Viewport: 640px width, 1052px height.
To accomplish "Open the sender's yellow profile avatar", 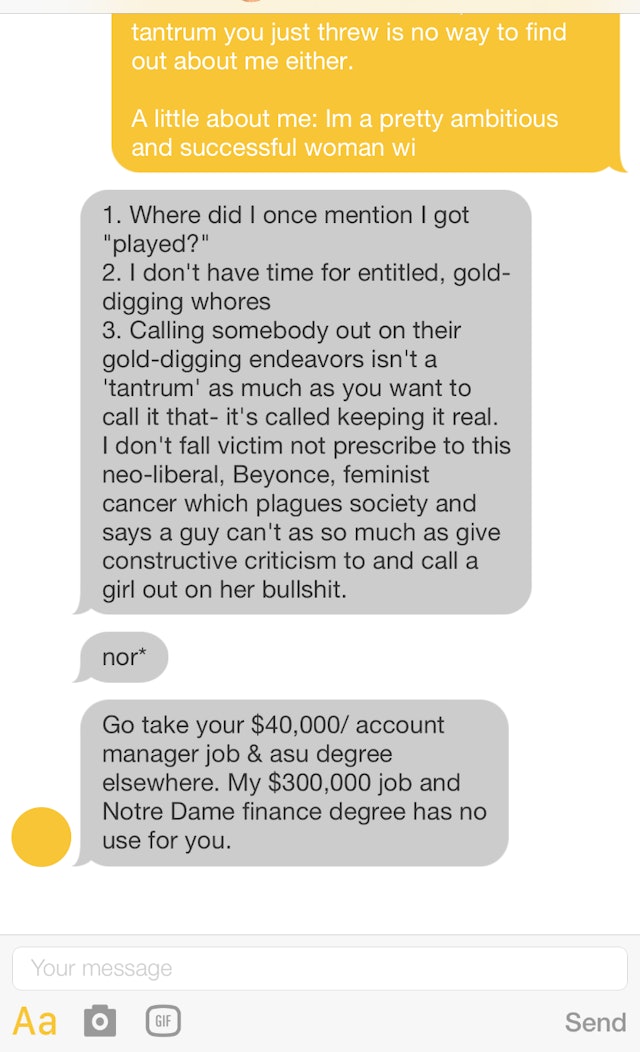I will [41, 837].
